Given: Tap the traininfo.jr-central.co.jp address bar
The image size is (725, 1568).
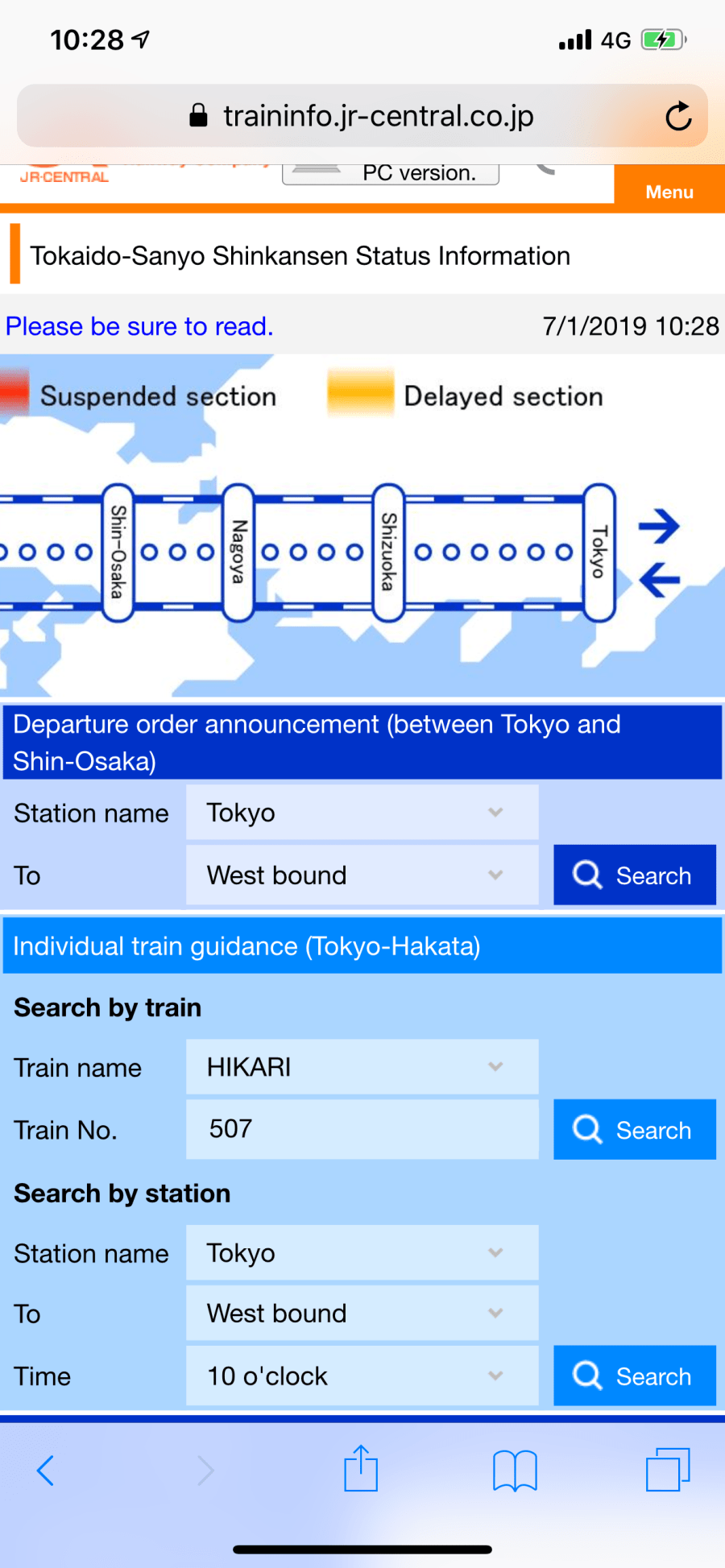Looking at the screenshot, I should pos(362,117).
